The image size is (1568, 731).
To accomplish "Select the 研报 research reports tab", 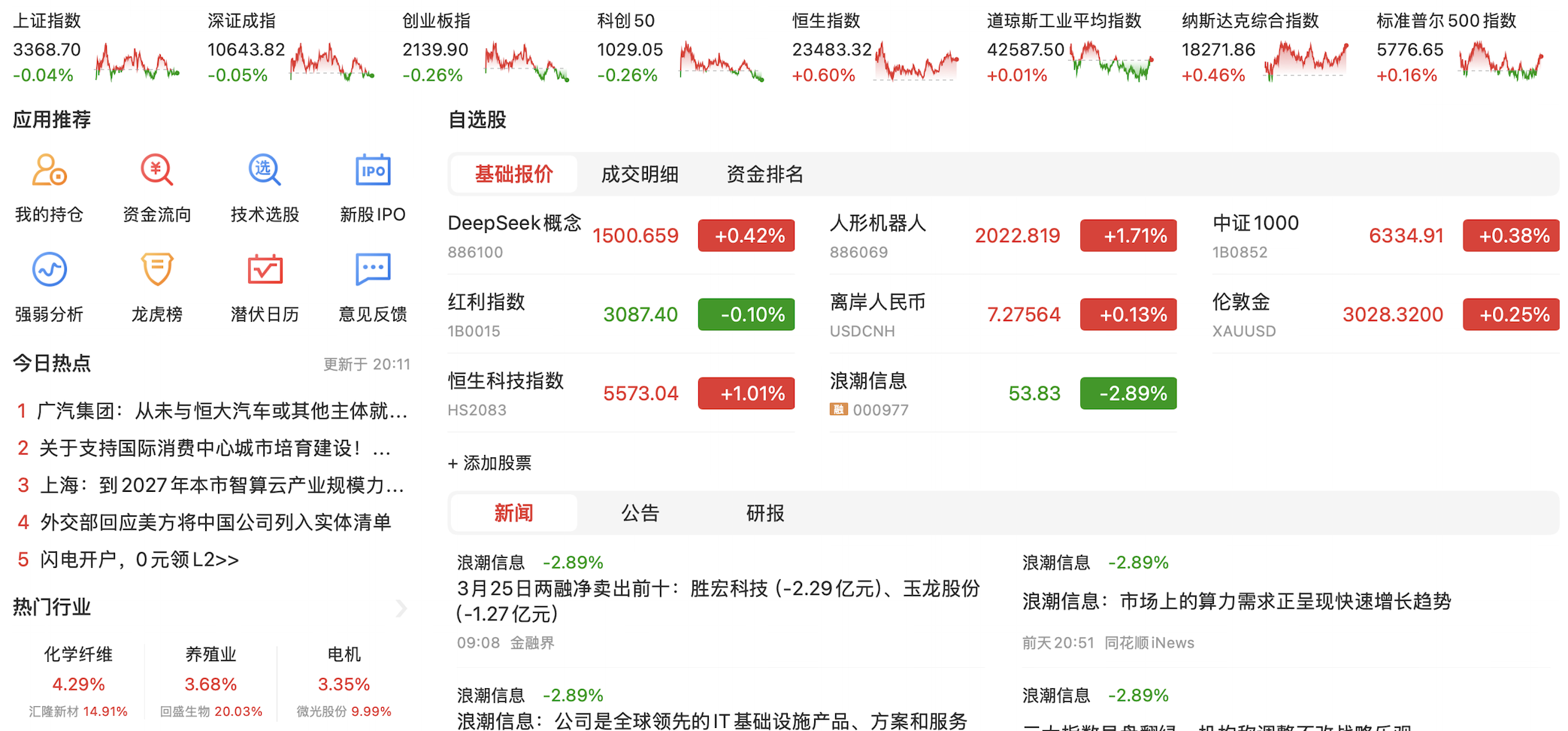I will point(764,513).
